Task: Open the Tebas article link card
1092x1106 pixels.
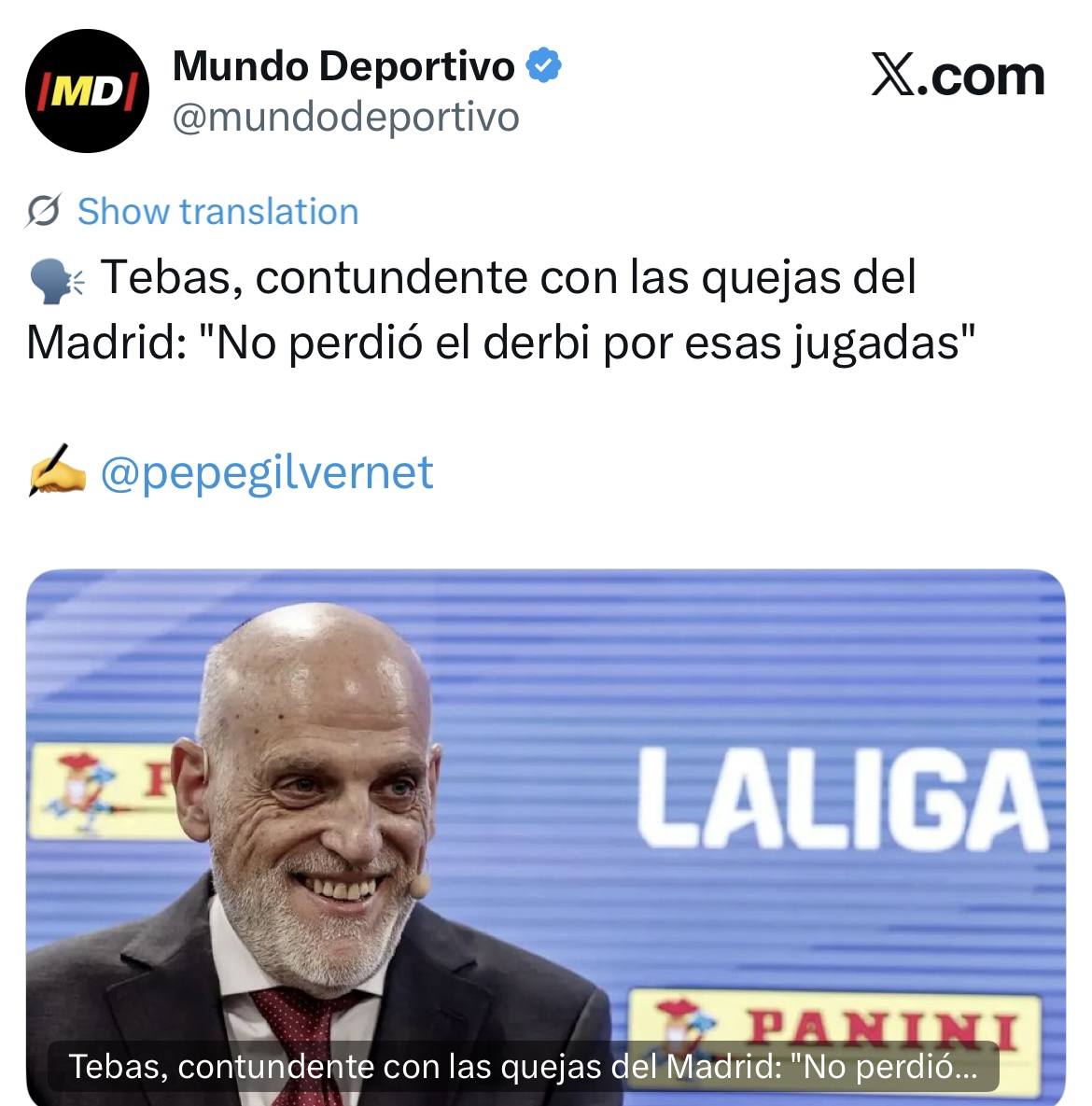Action: pos(545,837)
